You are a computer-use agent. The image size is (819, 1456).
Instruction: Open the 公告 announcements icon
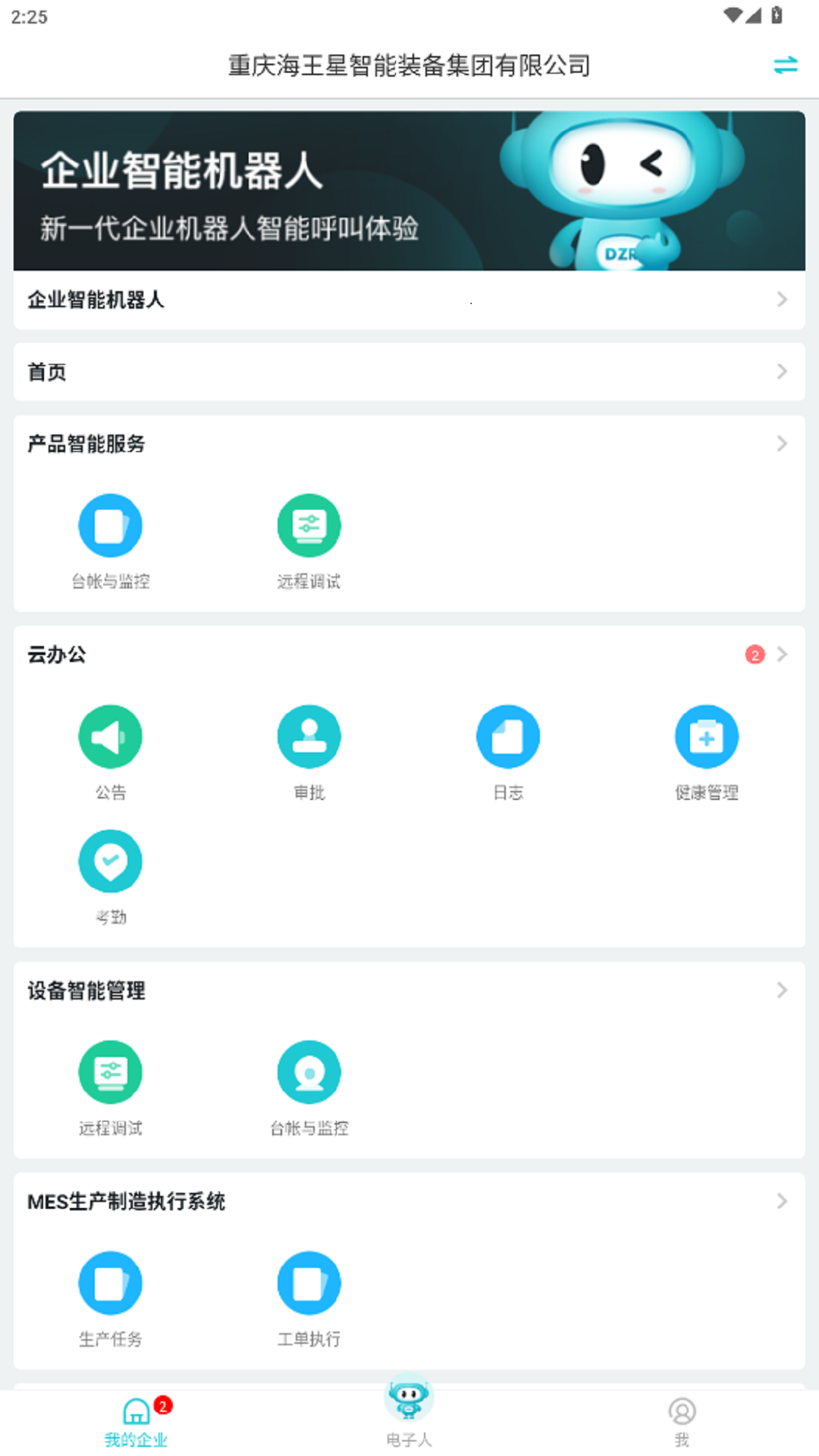coord(111,736)
